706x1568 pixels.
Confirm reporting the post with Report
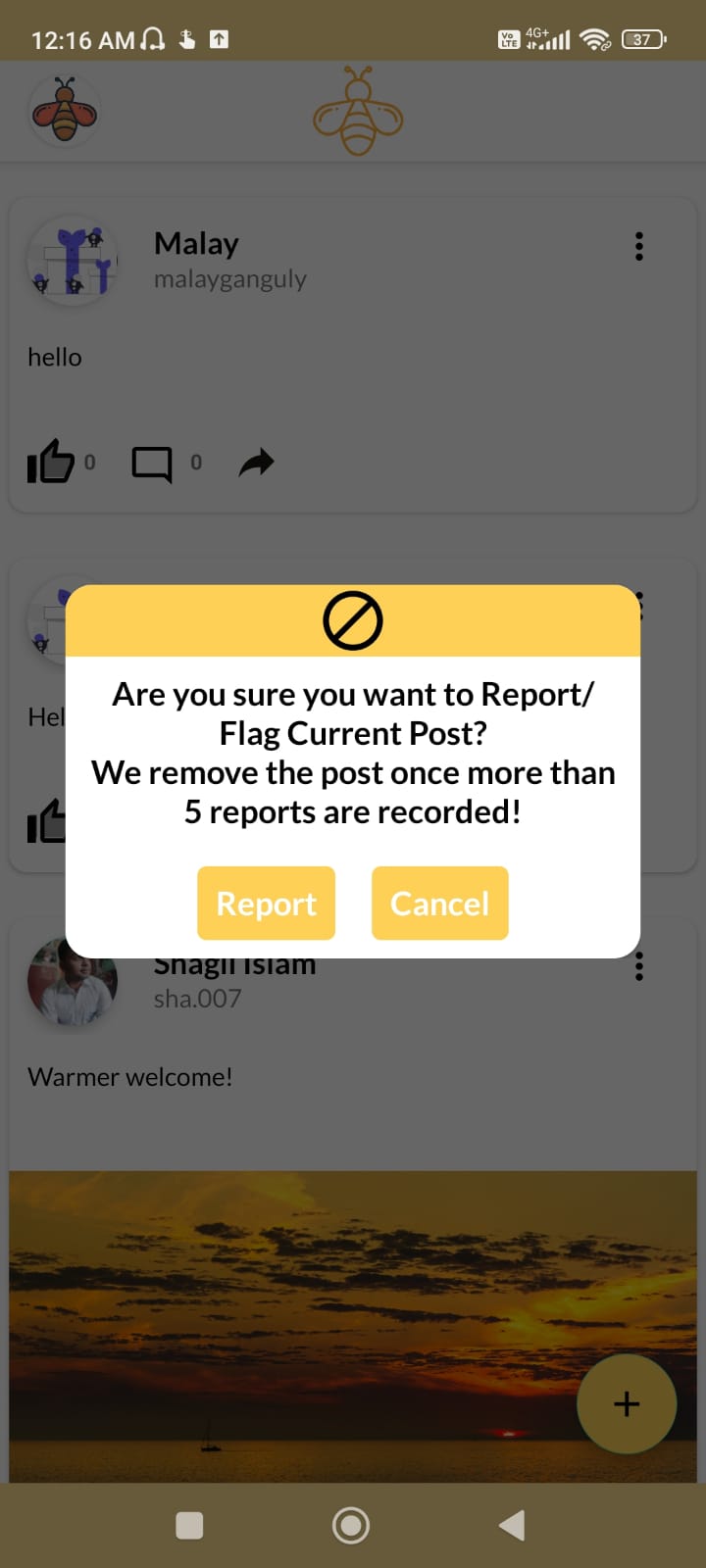(x=266, y=903)
